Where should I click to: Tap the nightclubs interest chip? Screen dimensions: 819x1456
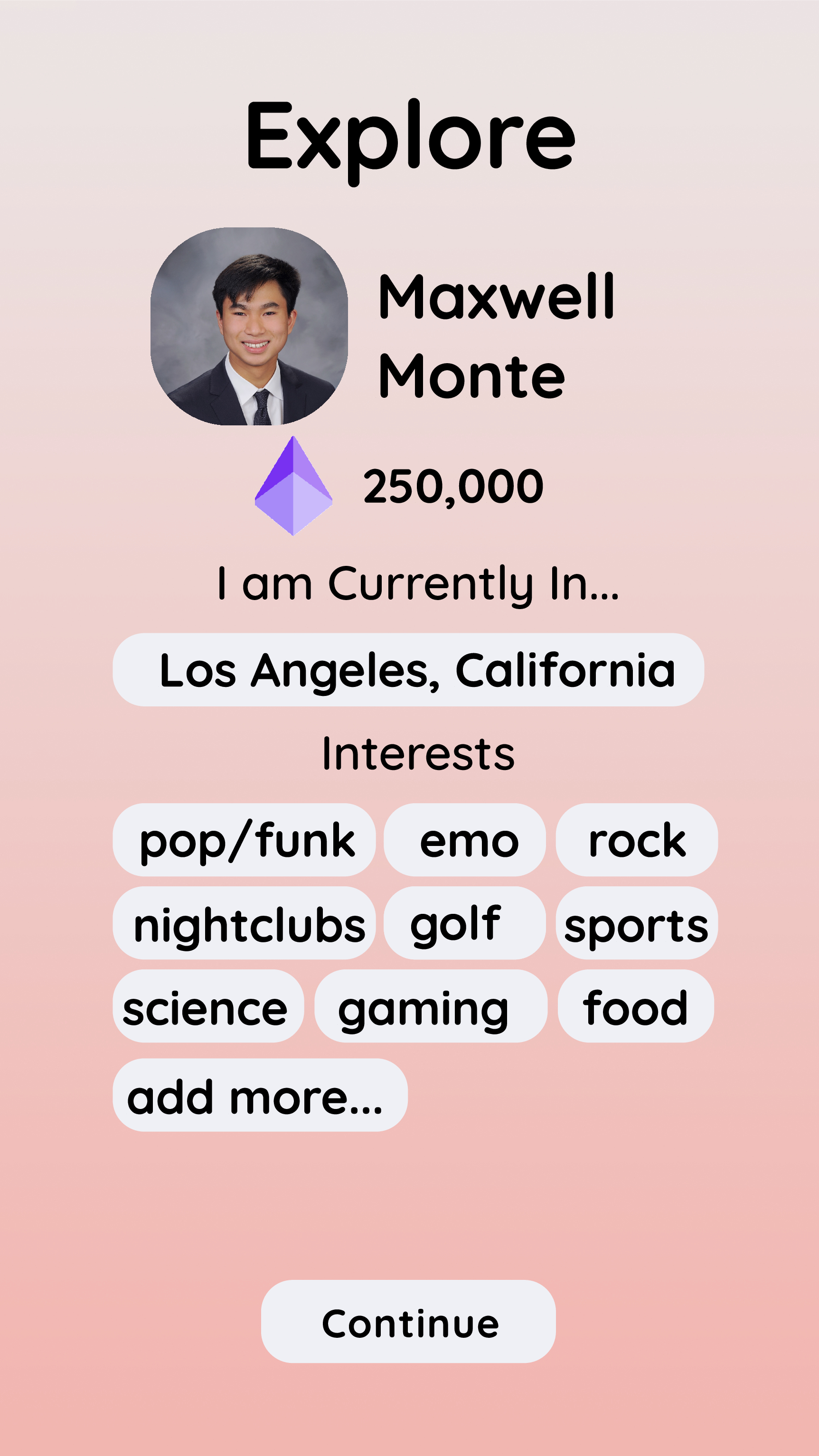[244, 923]
